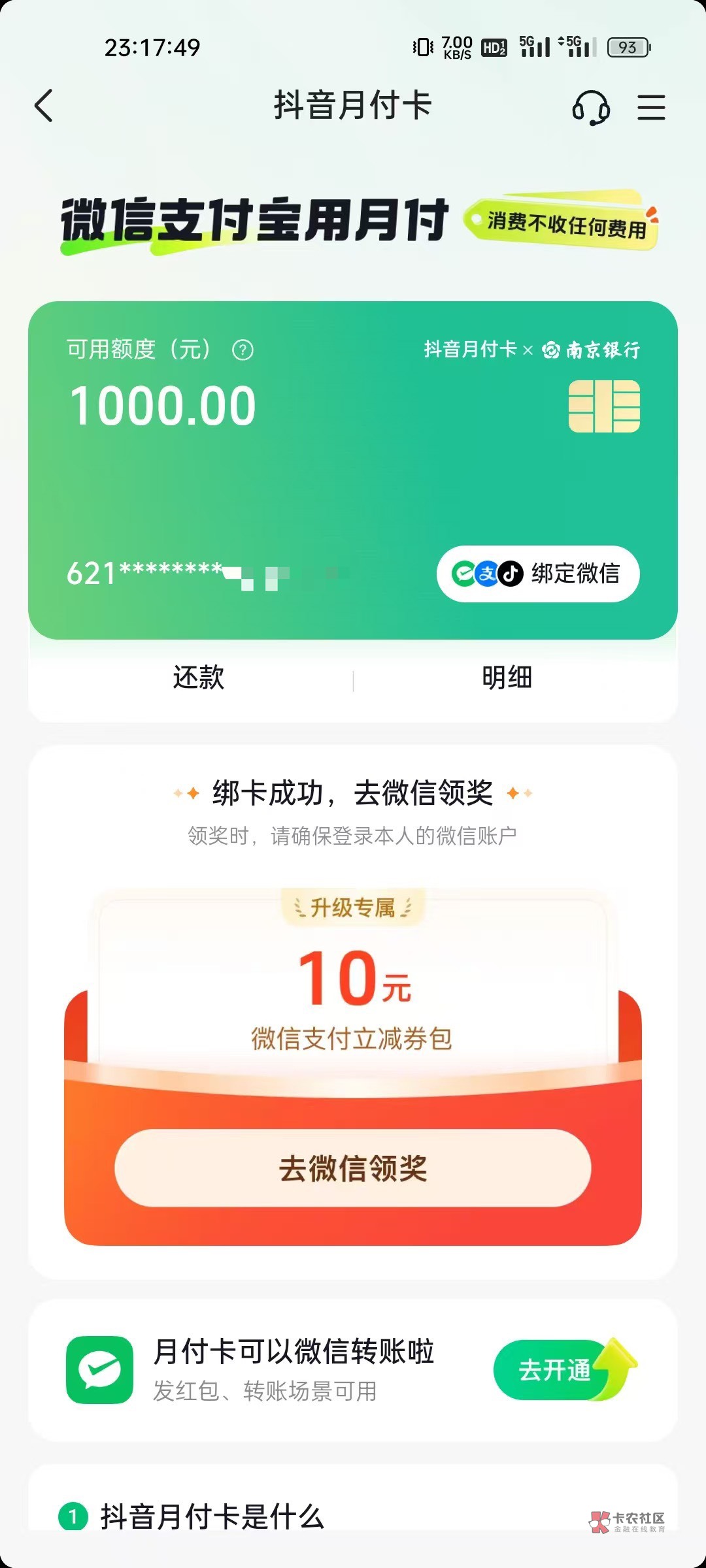Screen dimensions: 706x1568
Task: Tap the 绑定微信 button on card
Action: coord(538,574)
